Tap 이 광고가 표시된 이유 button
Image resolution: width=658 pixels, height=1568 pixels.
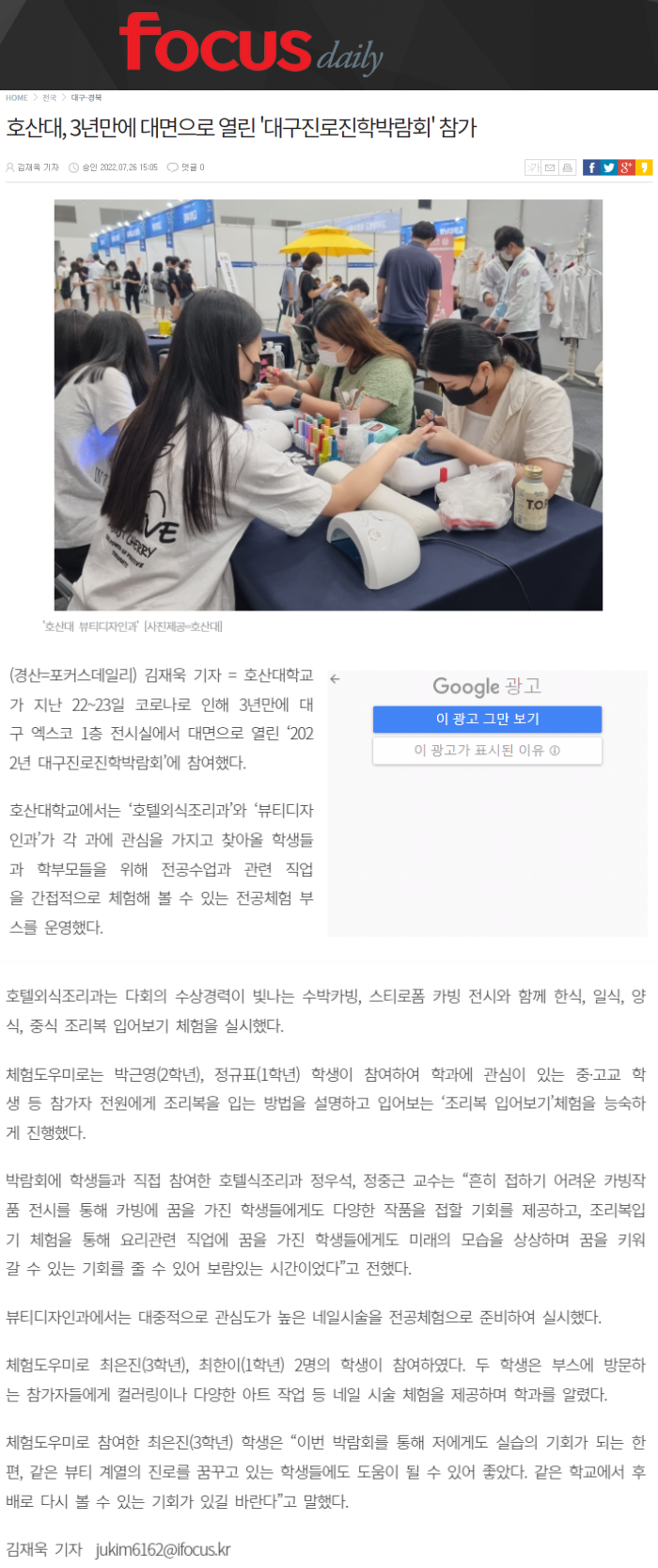pos(487,751)
